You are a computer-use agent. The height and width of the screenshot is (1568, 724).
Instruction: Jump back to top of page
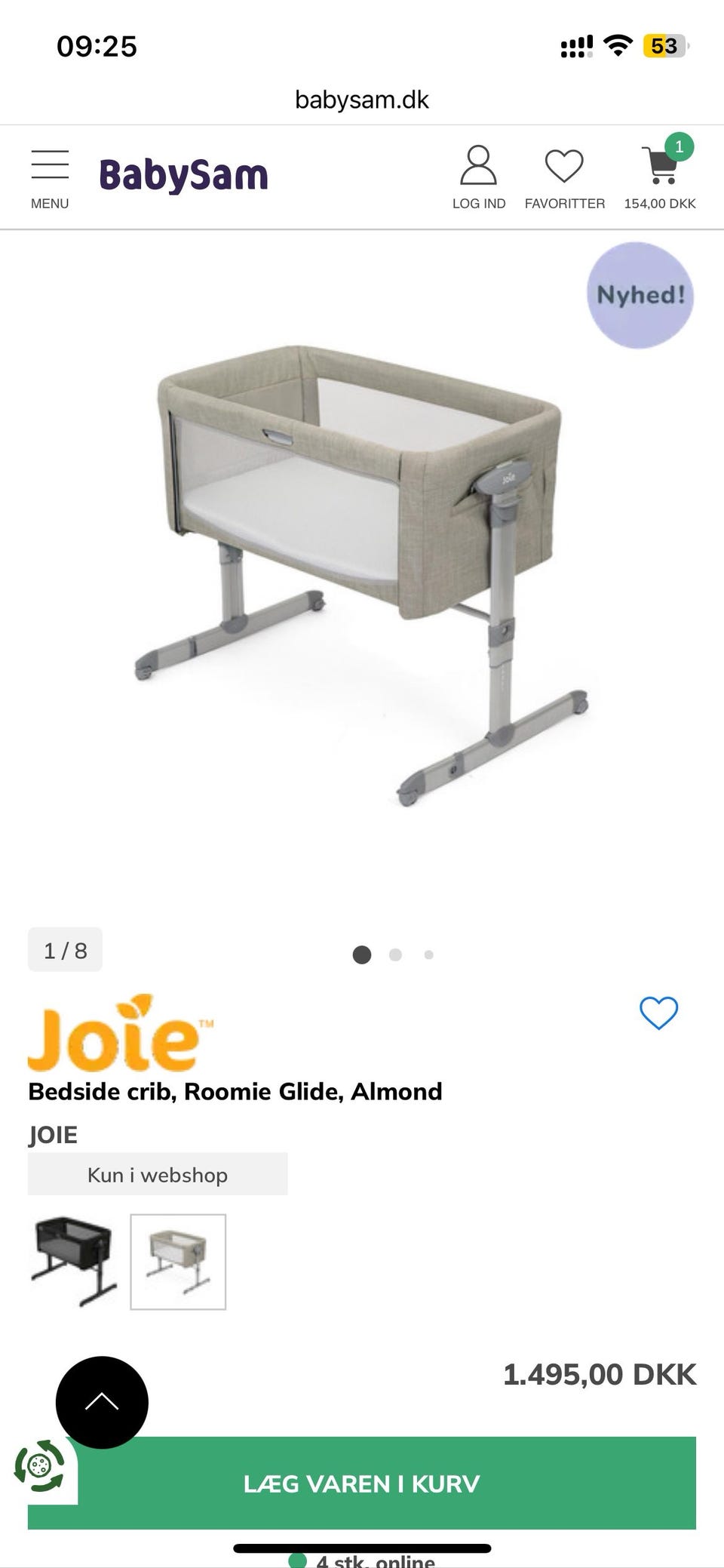(x=102, y=1402)
